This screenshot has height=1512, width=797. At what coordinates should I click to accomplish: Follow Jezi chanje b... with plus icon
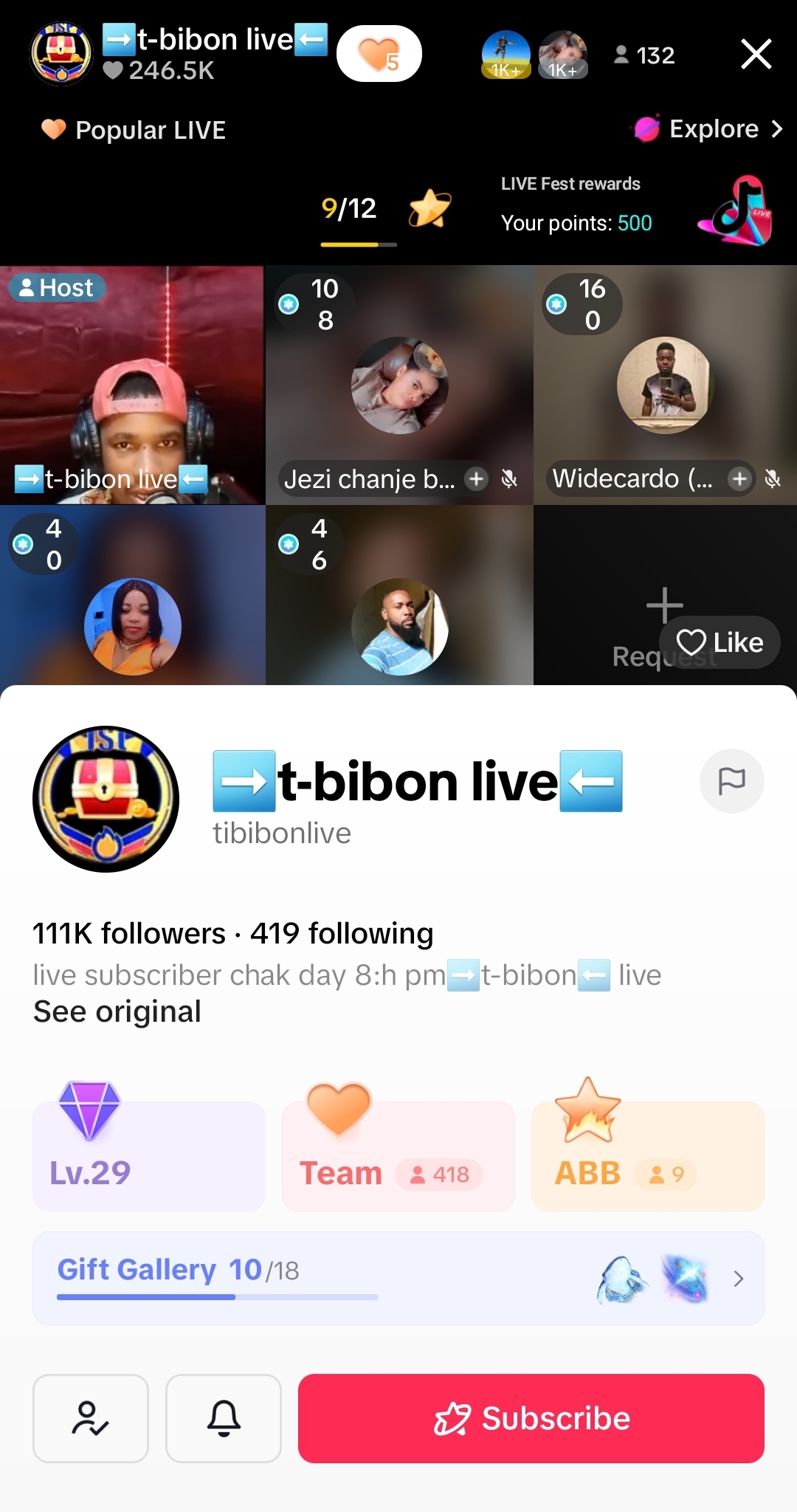tap(477, 479)
